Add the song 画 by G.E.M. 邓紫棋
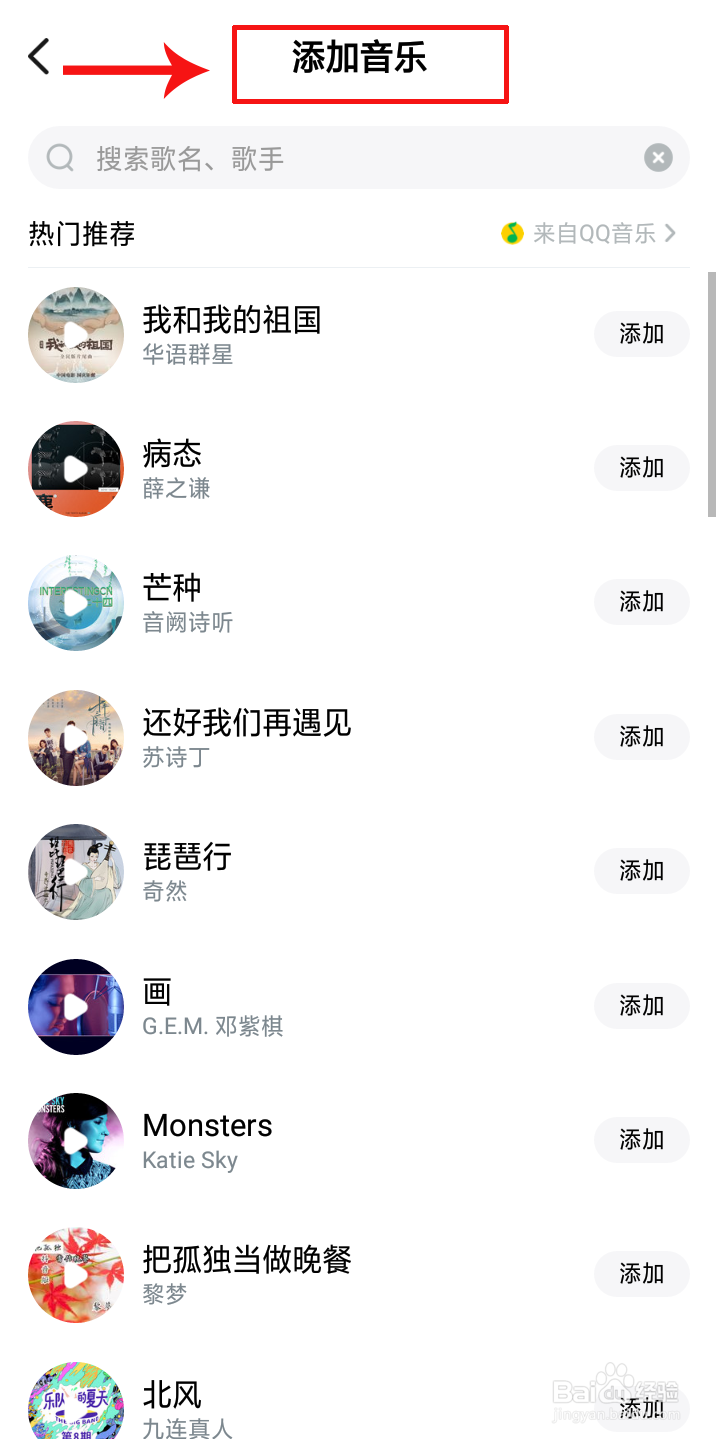This screenshot has width=720, height=1440. [x=641, y=1005]
